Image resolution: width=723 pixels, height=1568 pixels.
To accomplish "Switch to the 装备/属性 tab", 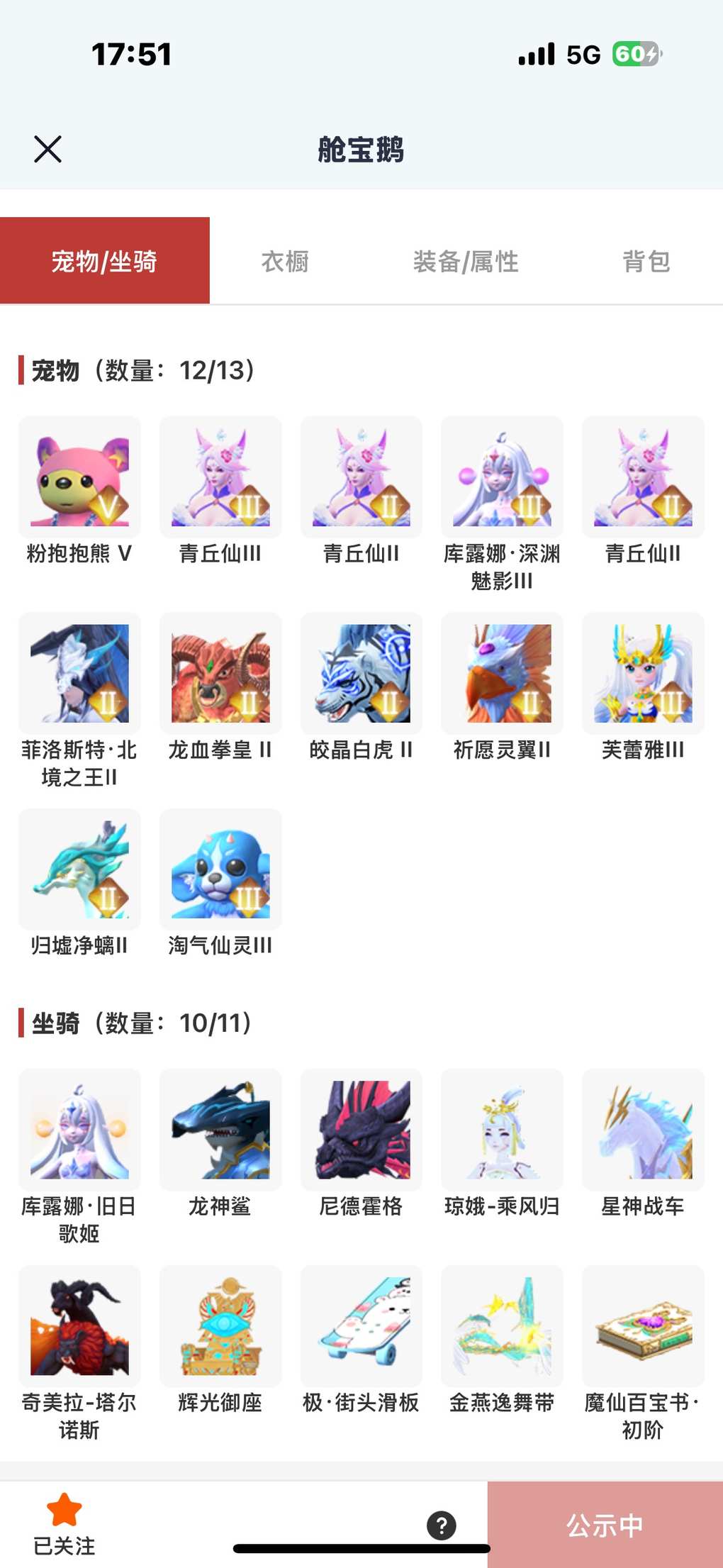I will pos(466,261).
